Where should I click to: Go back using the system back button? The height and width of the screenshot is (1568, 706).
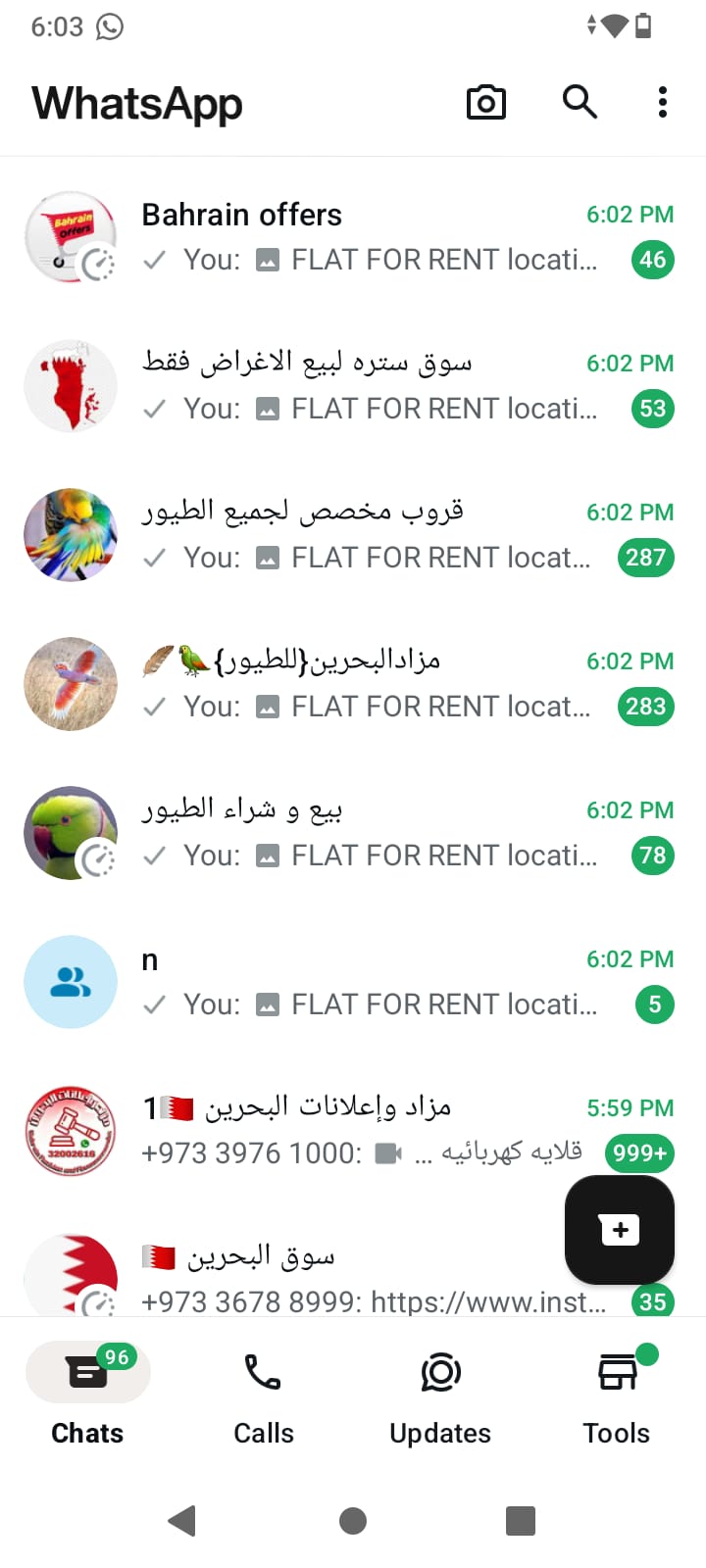182,1521
